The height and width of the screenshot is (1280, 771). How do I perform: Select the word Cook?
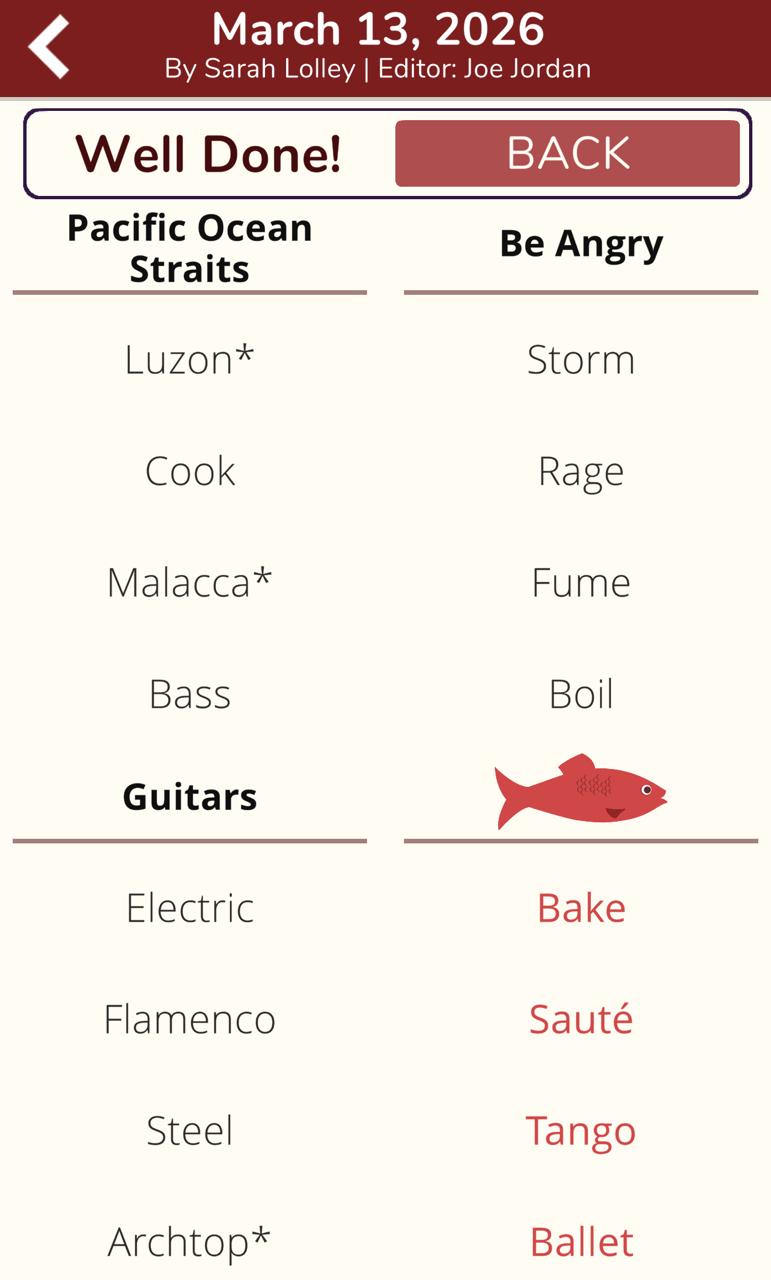(190, 470)
